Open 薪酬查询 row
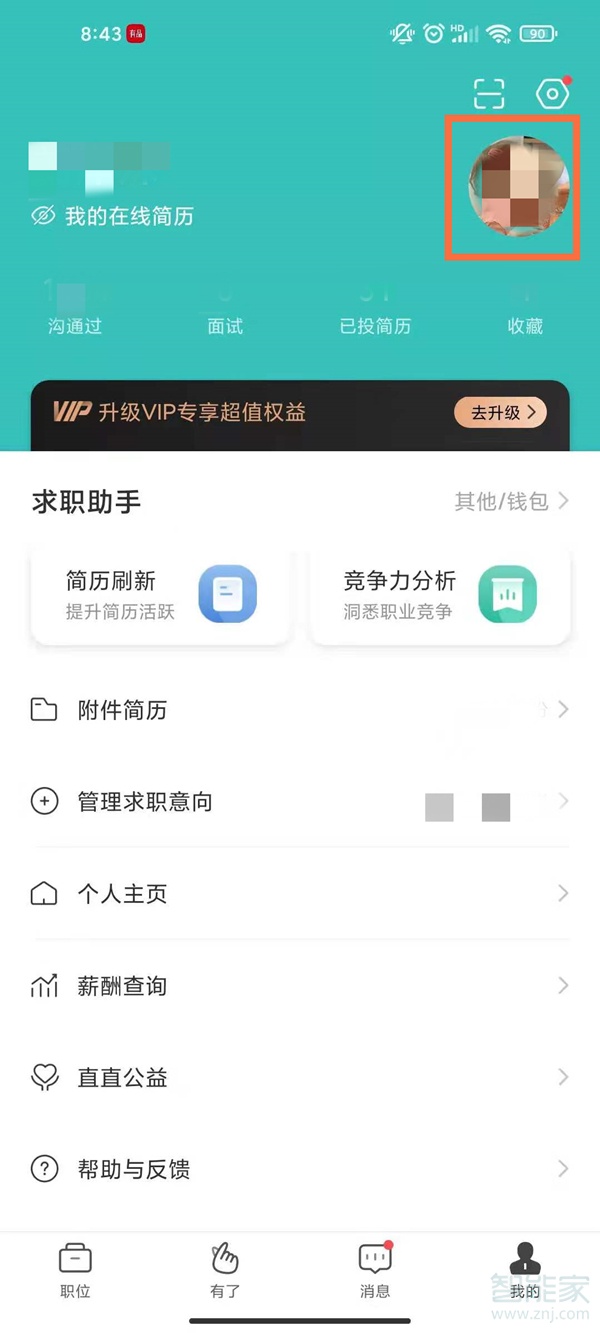 [300, 986]
